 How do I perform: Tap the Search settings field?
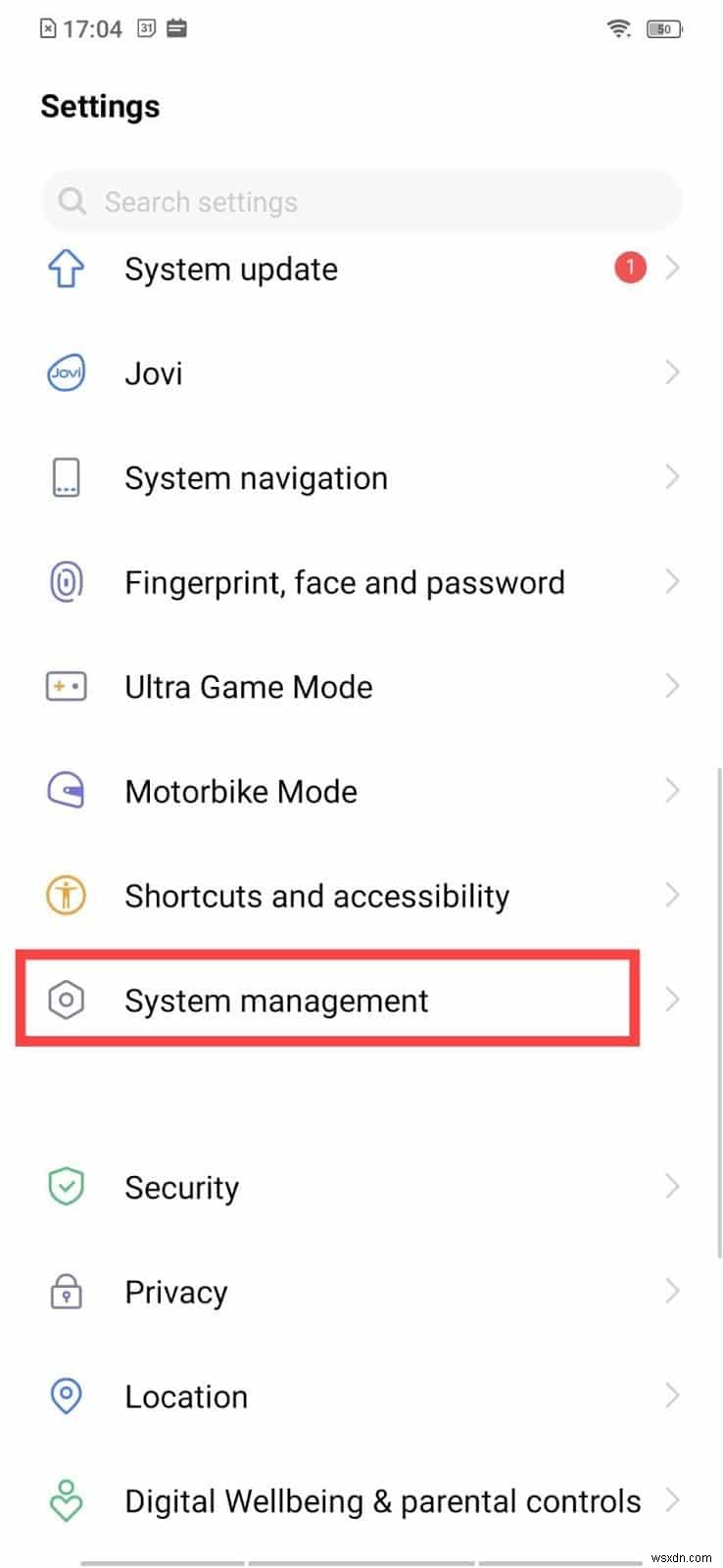click(361, 201)
